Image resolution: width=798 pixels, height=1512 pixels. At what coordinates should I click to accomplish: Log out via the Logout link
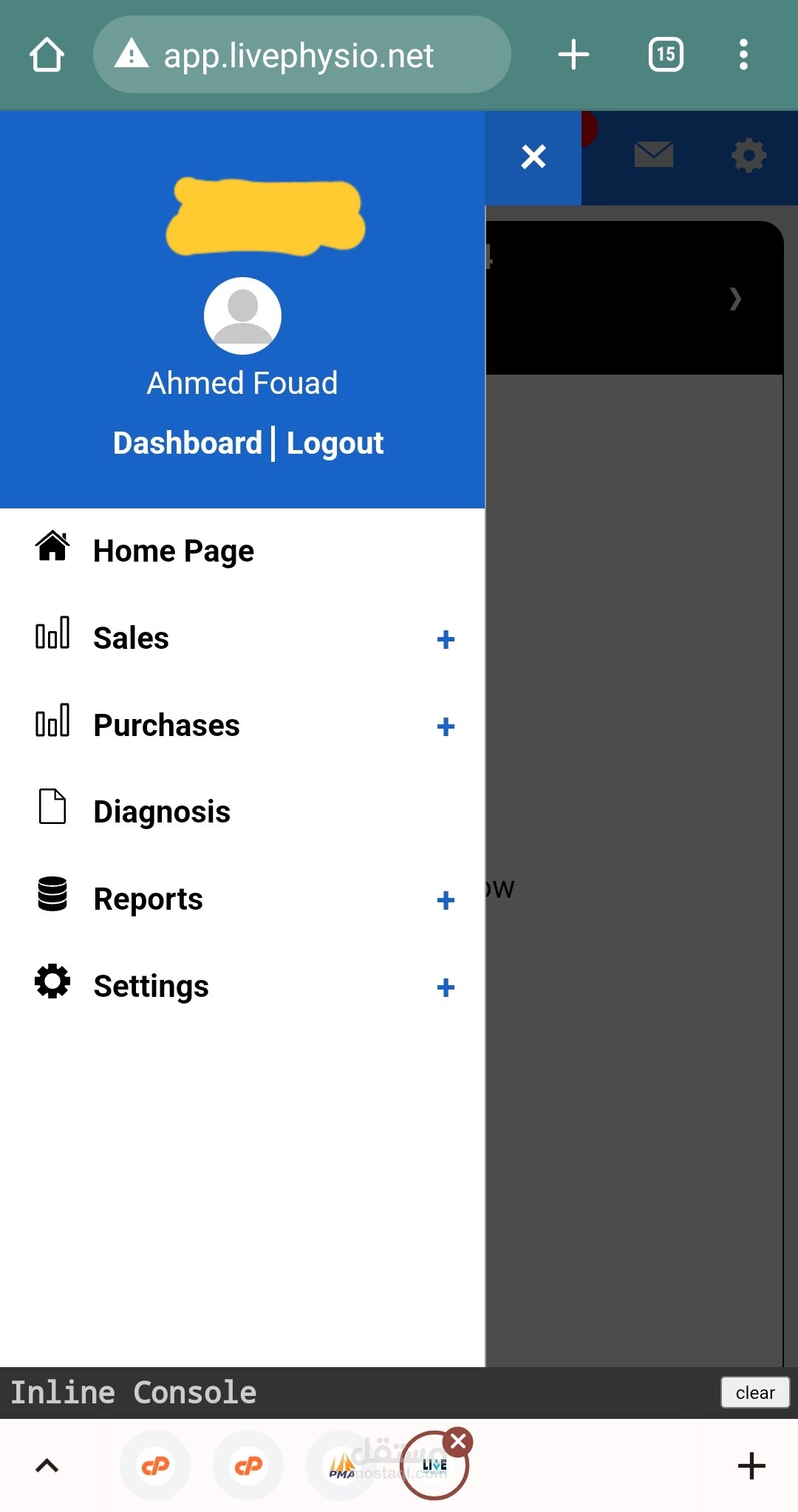[335, 443]
